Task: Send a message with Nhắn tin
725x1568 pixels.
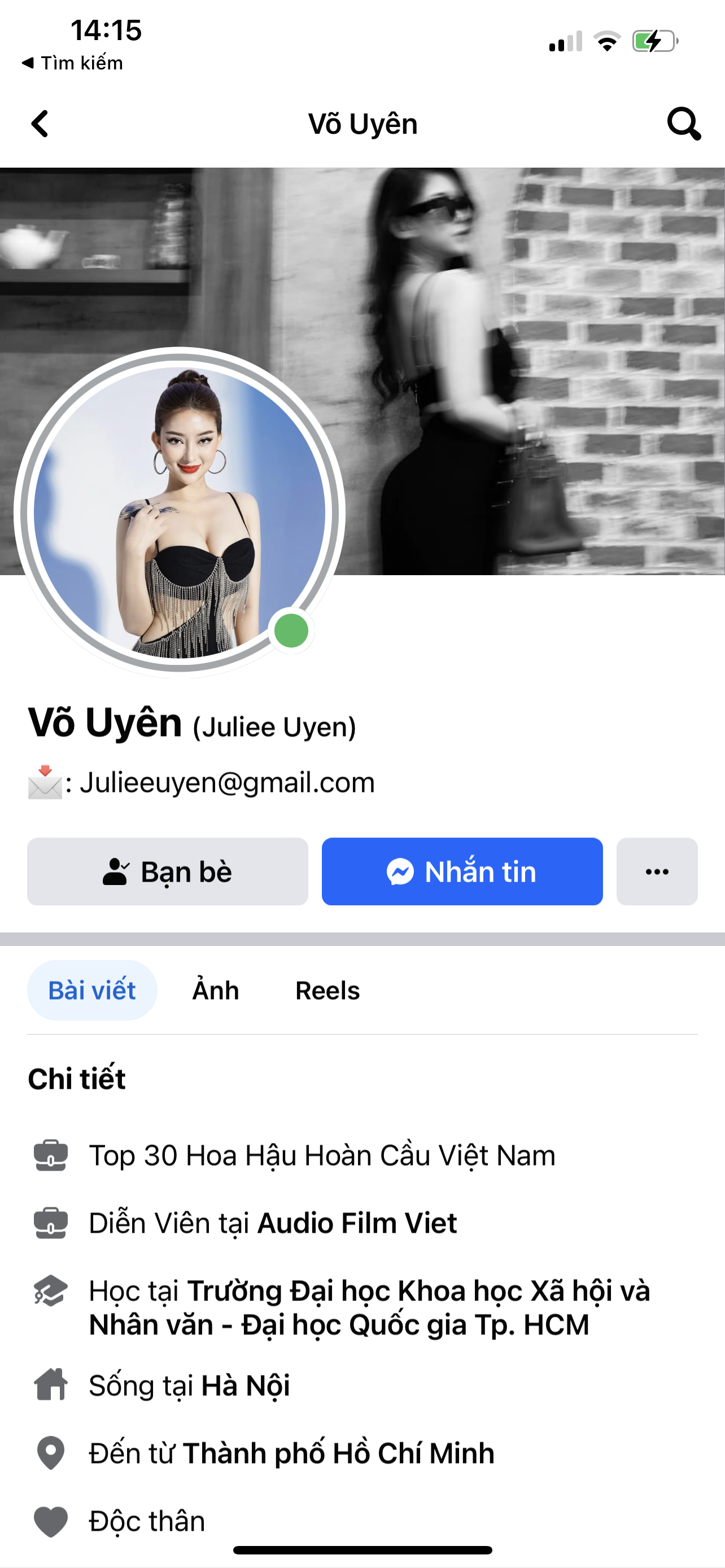Action: point(462,871)
